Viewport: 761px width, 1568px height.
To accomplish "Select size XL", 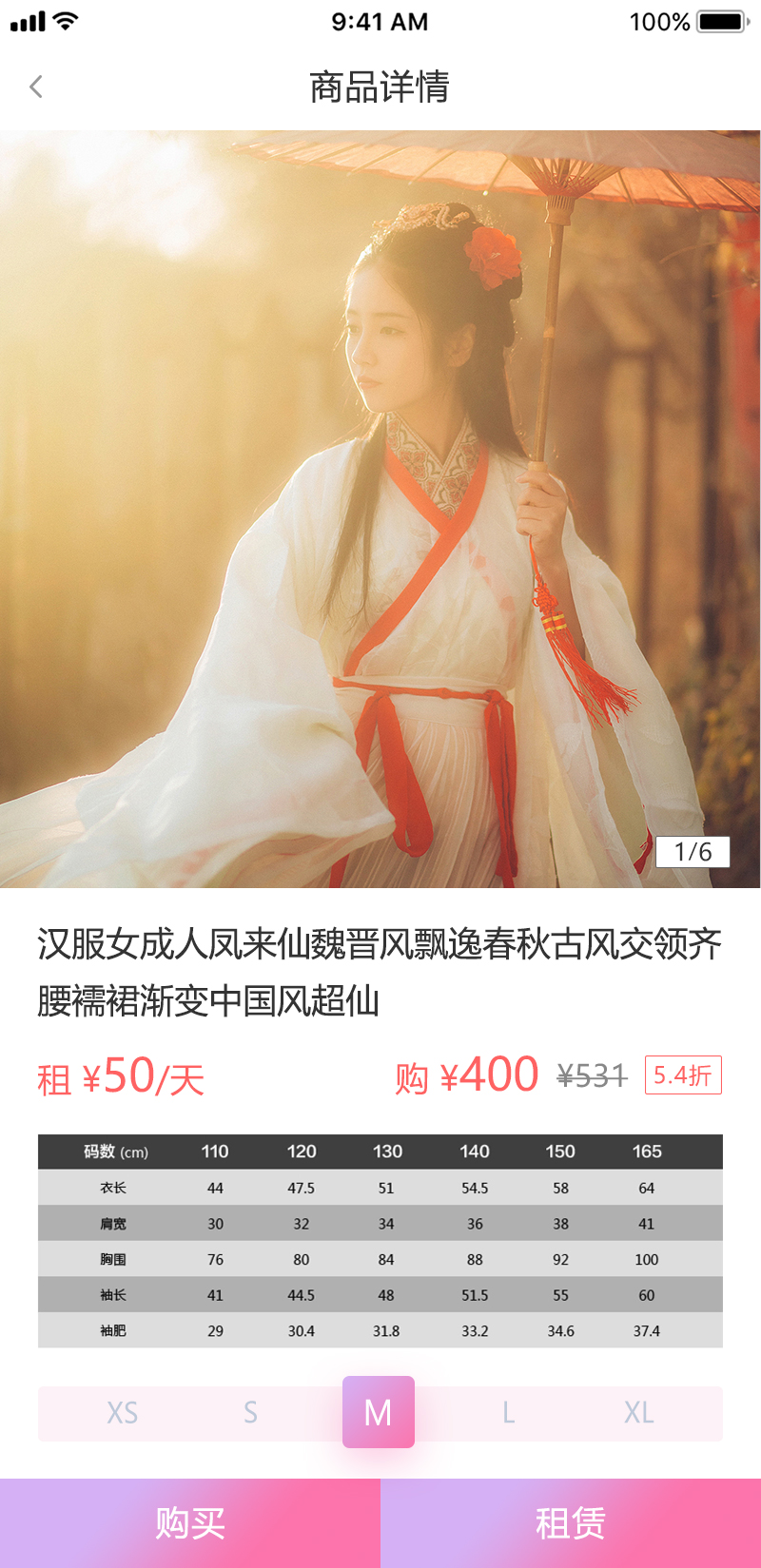I will click(638, 1413).
